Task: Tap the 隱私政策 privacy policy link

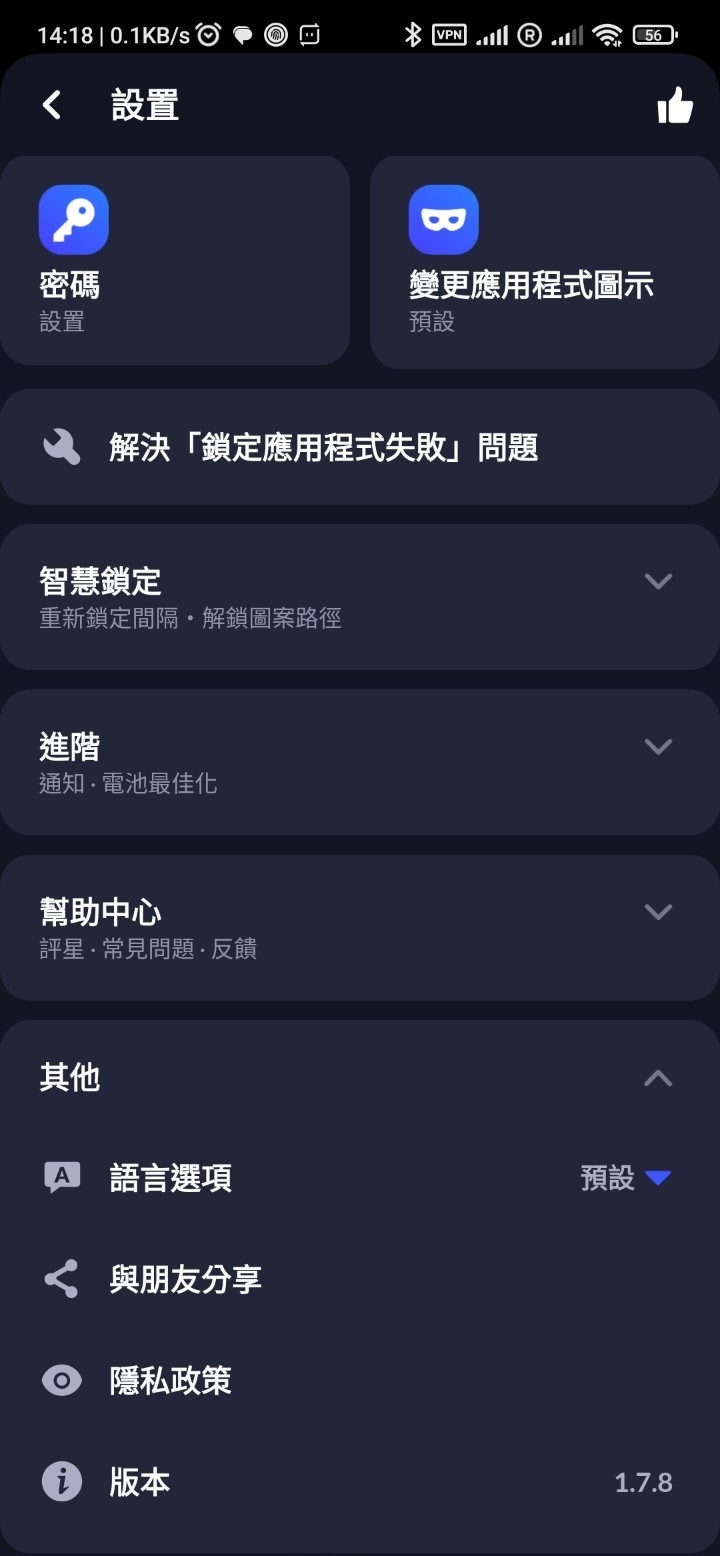Action: click(x=171, y=1380)
